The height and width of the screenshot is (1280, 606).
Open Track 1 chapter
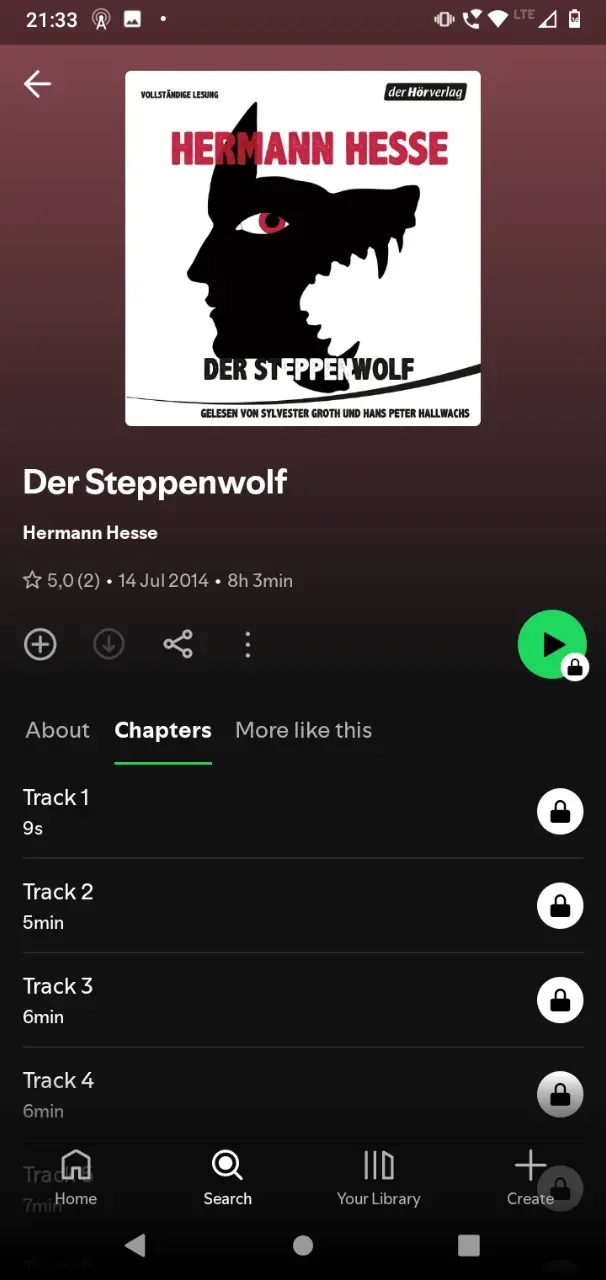(303, 811)
